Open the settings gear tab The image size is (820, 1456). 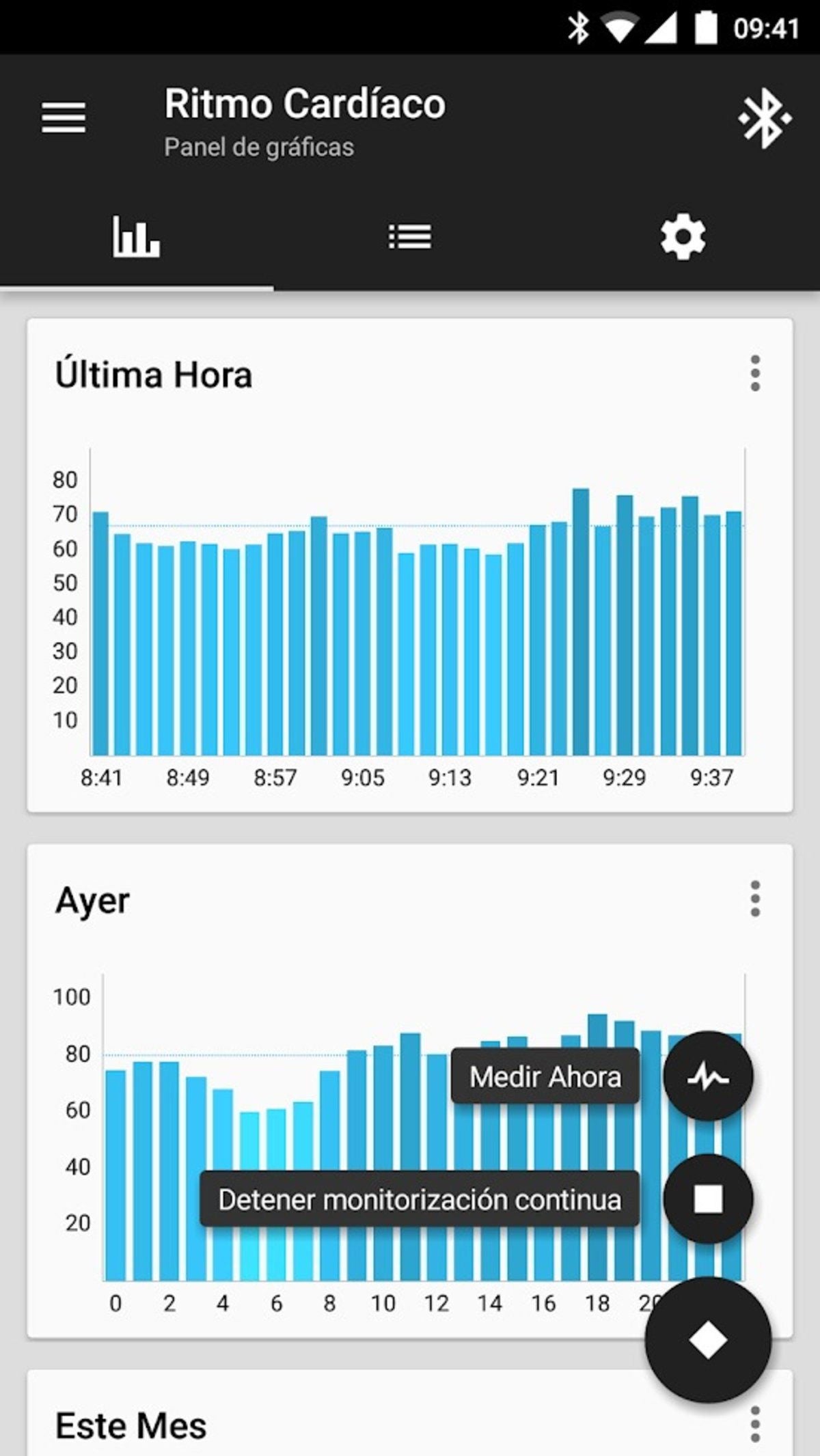[683, 237]
